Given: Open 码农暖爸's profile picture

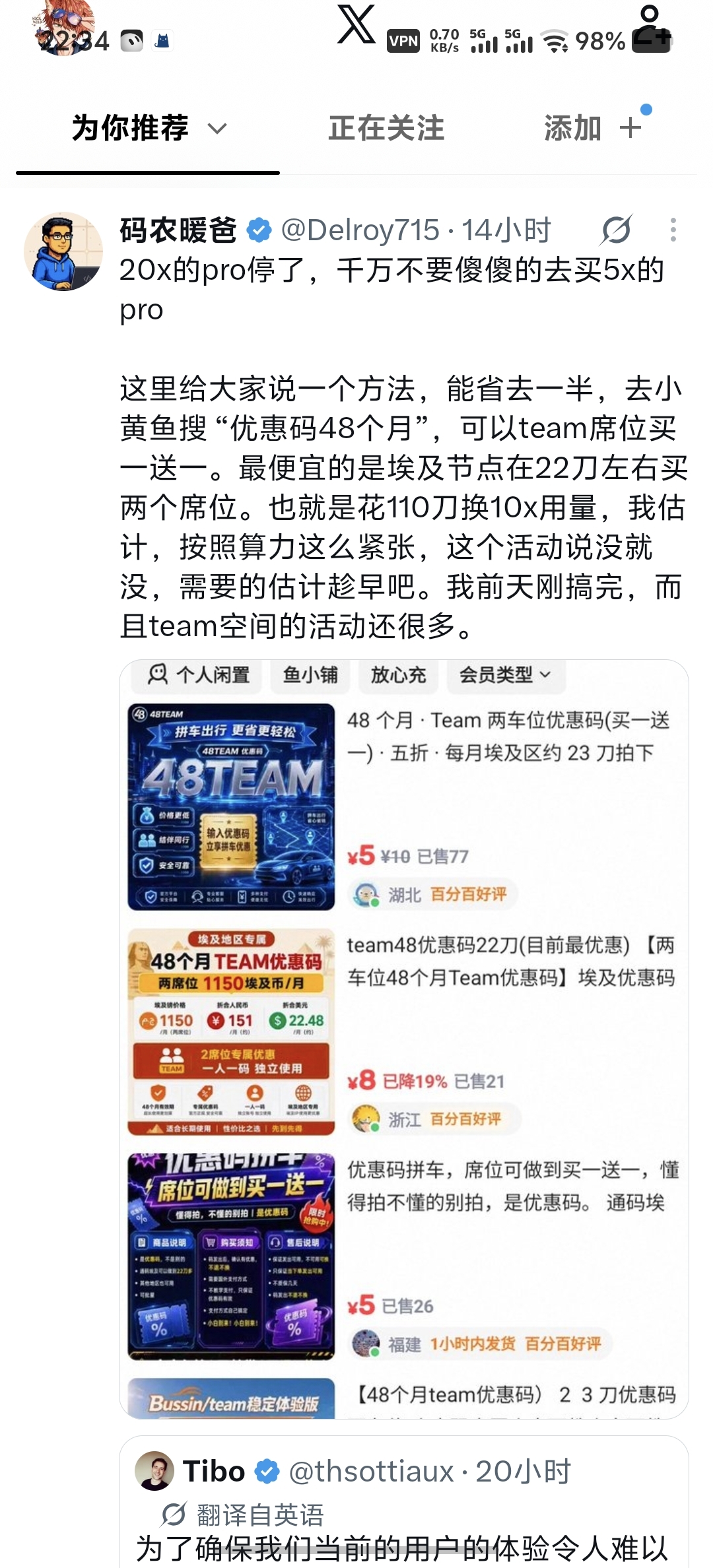Looking at the screenshot, I should point(63,251).
